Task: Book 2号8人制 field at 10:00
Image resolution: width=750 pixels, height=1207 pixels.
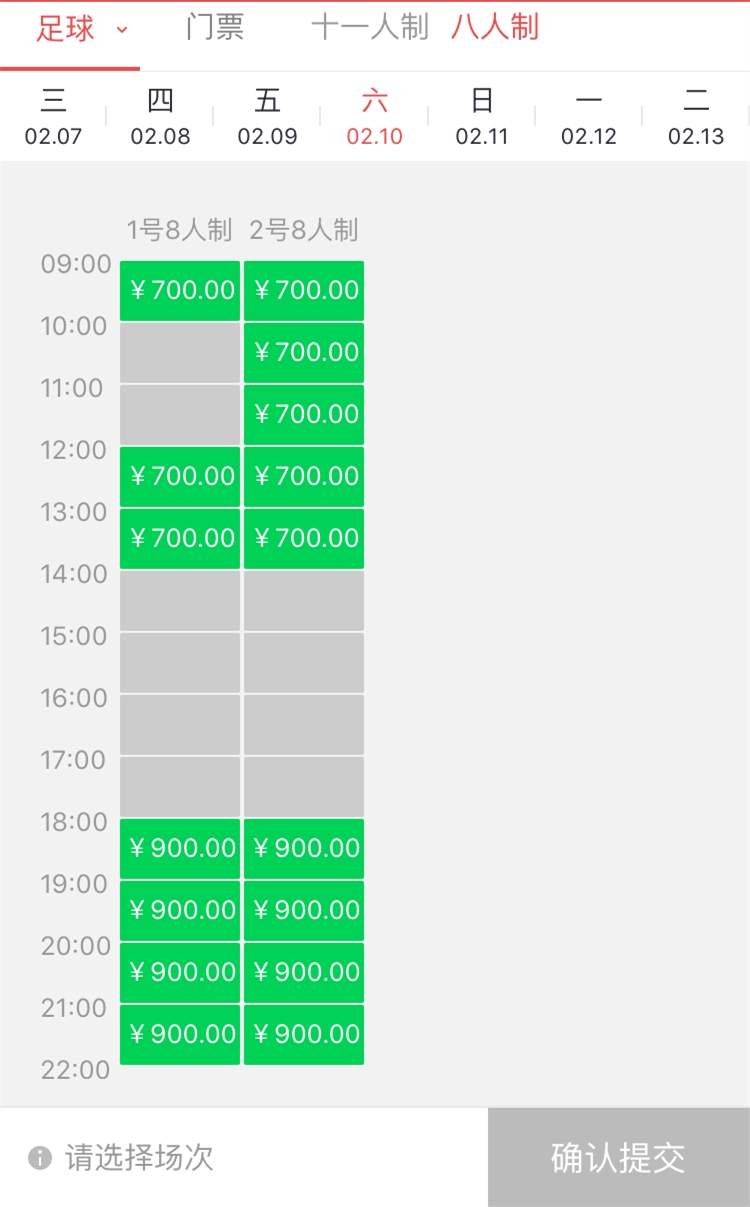Action: [304, 353]
